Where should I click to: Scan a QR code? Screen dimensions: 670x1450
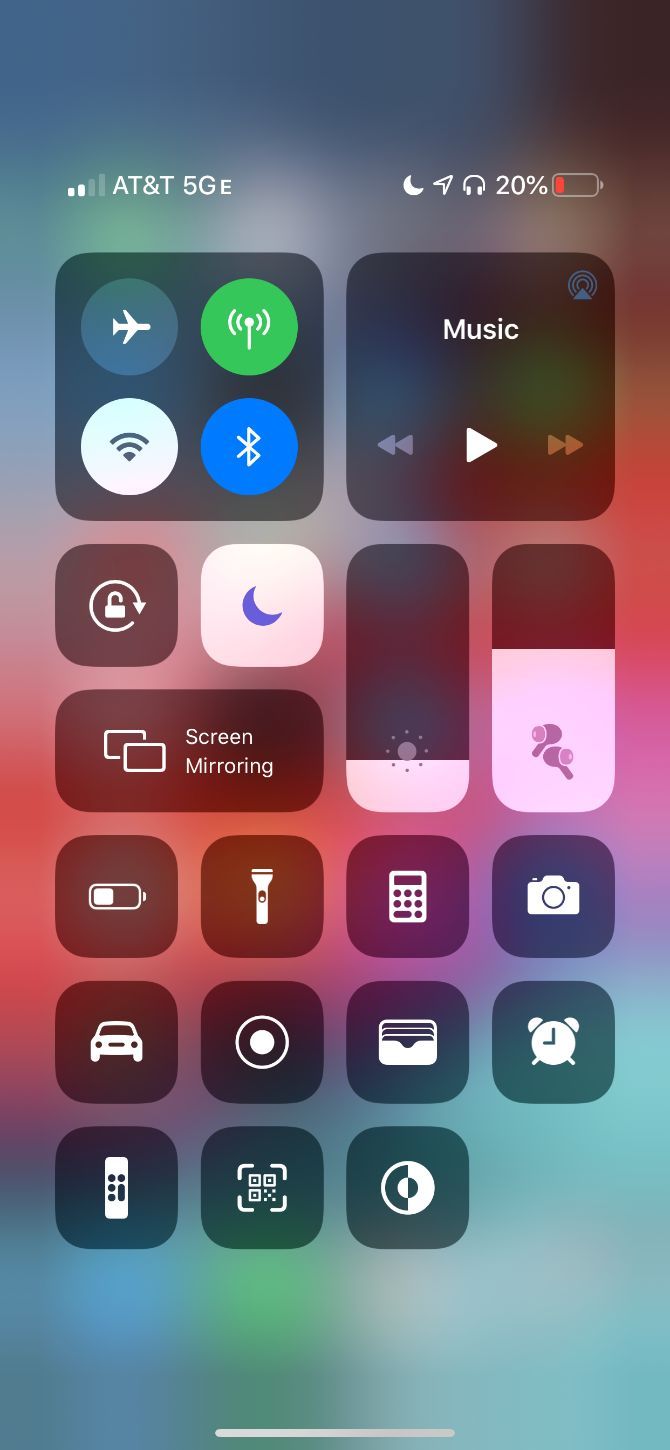click(x=262, y=1187)
